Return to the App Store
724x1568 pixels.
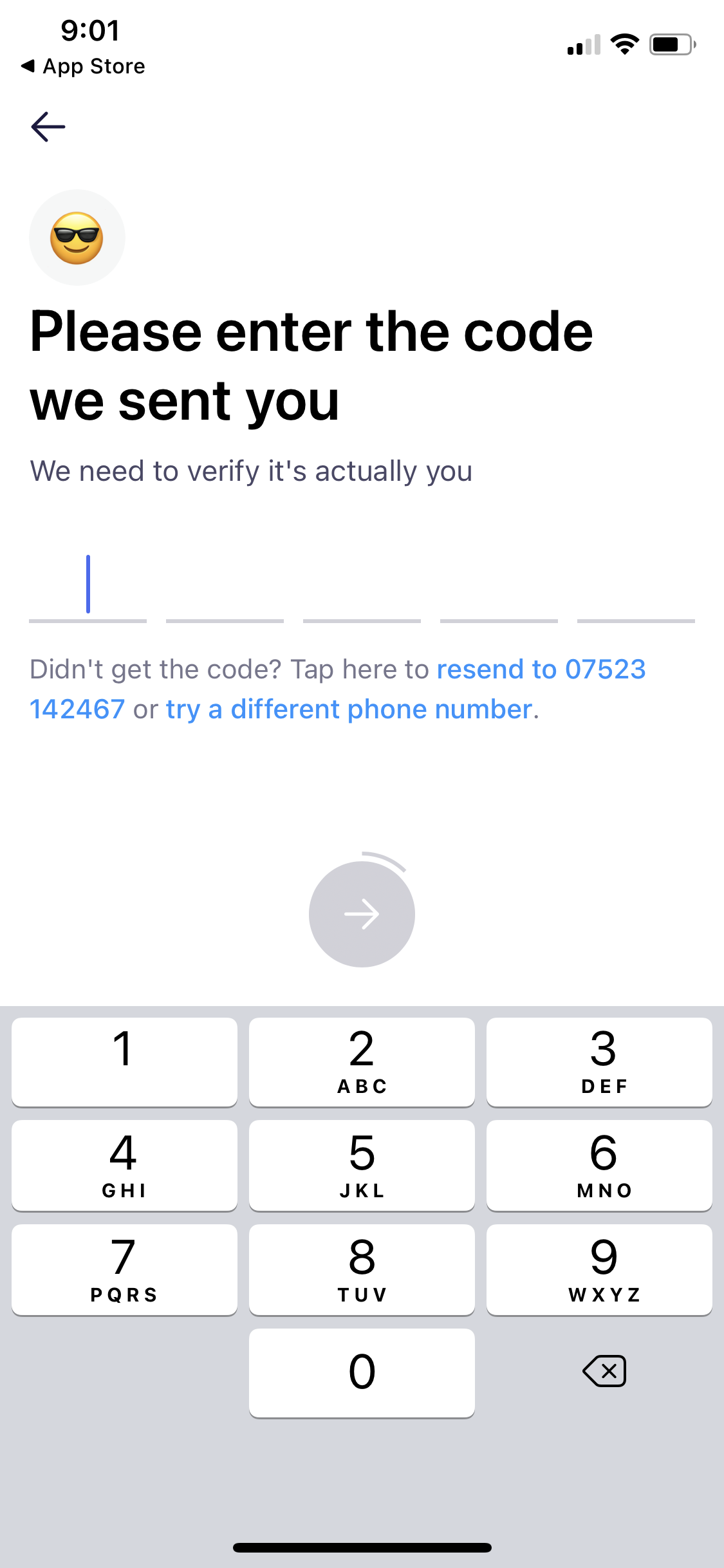84,65
